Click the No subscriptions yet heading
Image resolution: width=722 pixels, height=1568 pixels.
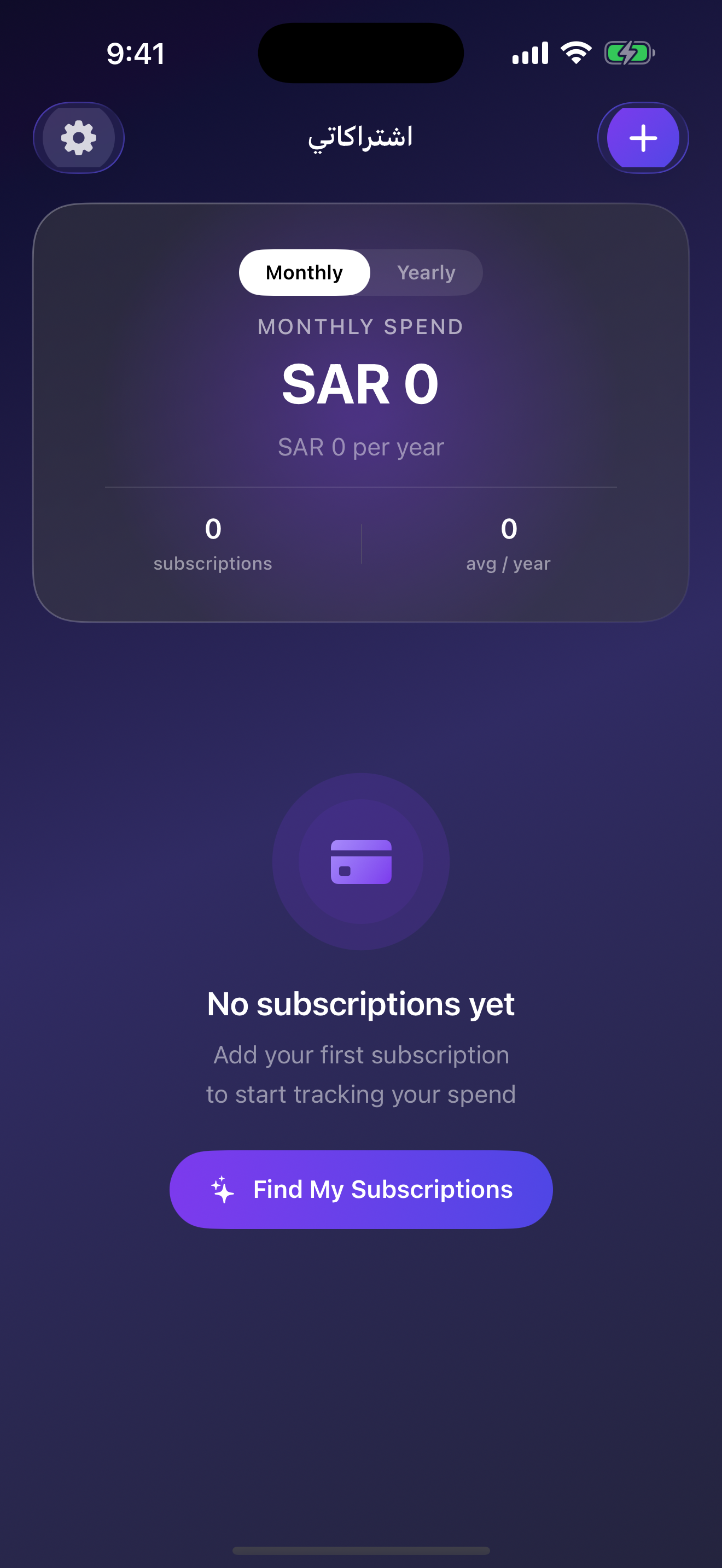click(x=361, y=1004)
